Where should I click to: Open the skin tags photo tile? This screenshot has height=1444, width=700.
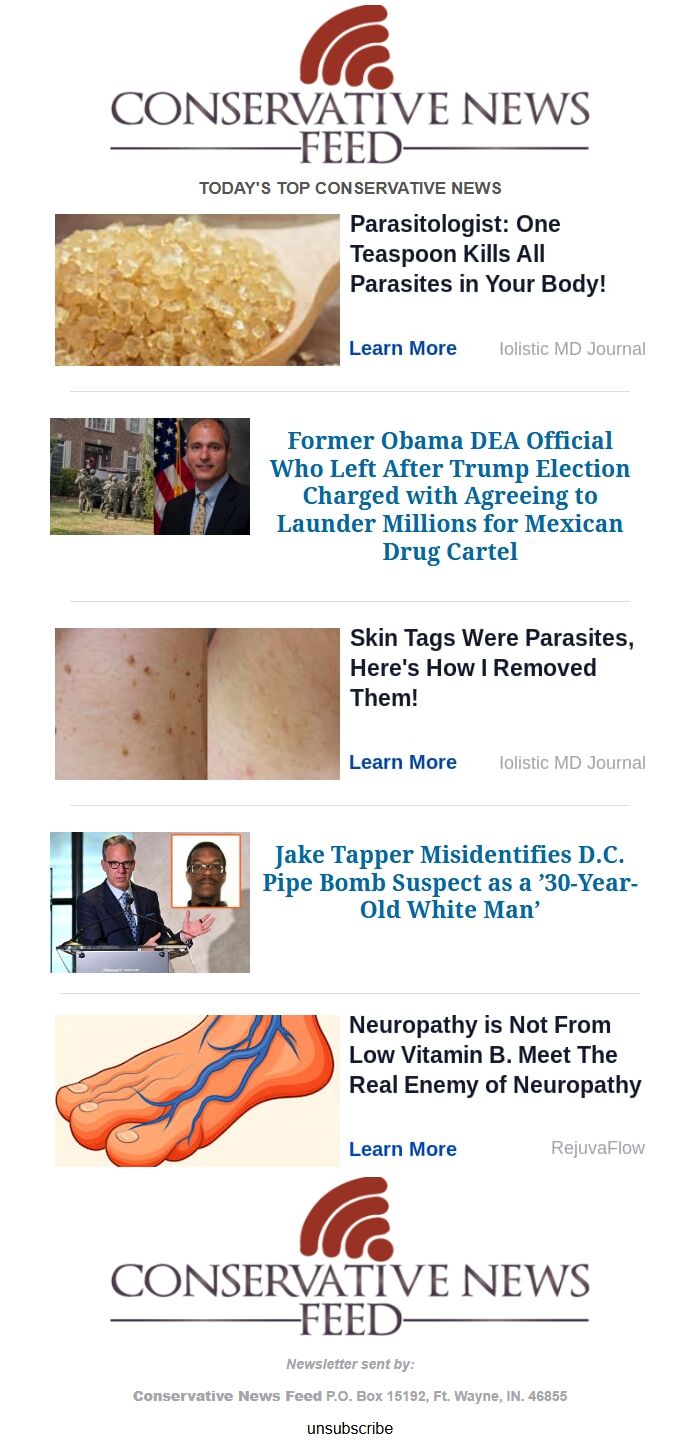tap(197, 704)
